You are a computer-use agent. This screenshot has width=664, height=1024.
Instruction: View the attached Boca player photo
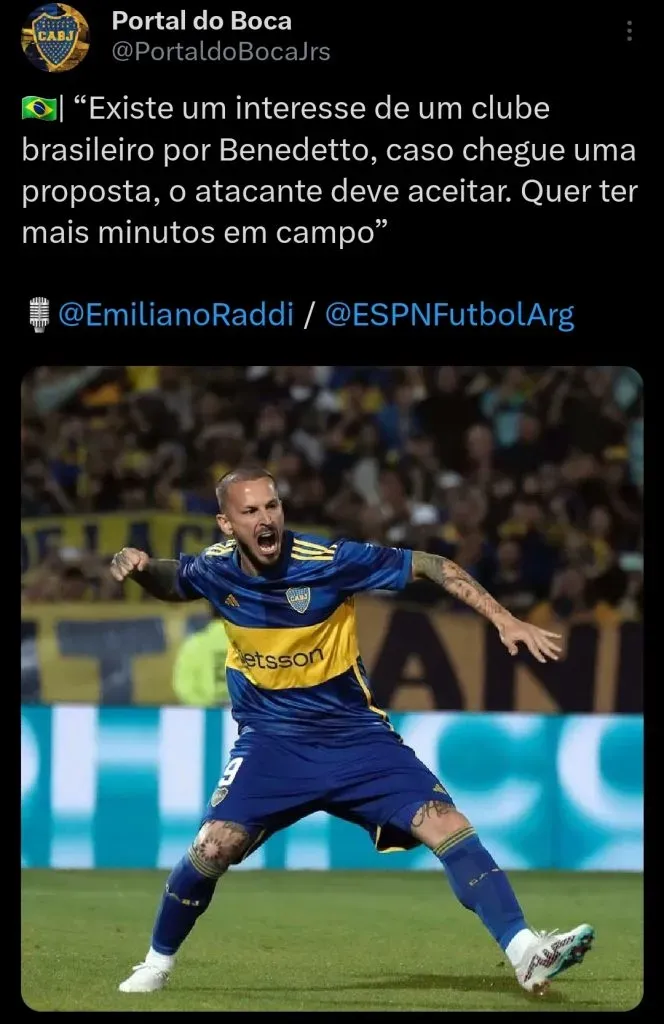332,688
